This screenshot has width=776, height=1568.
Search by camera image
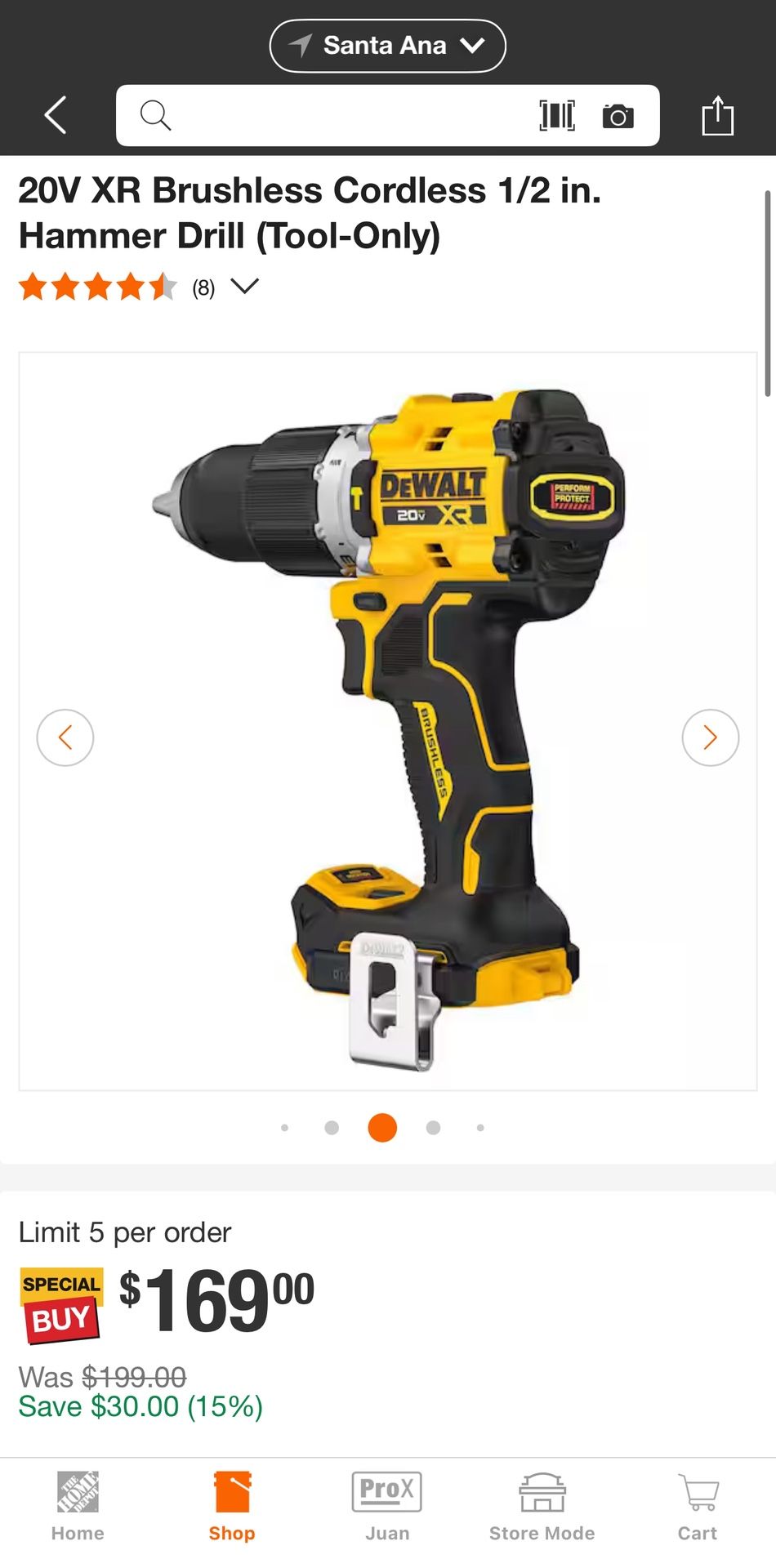tap(618, 116)
